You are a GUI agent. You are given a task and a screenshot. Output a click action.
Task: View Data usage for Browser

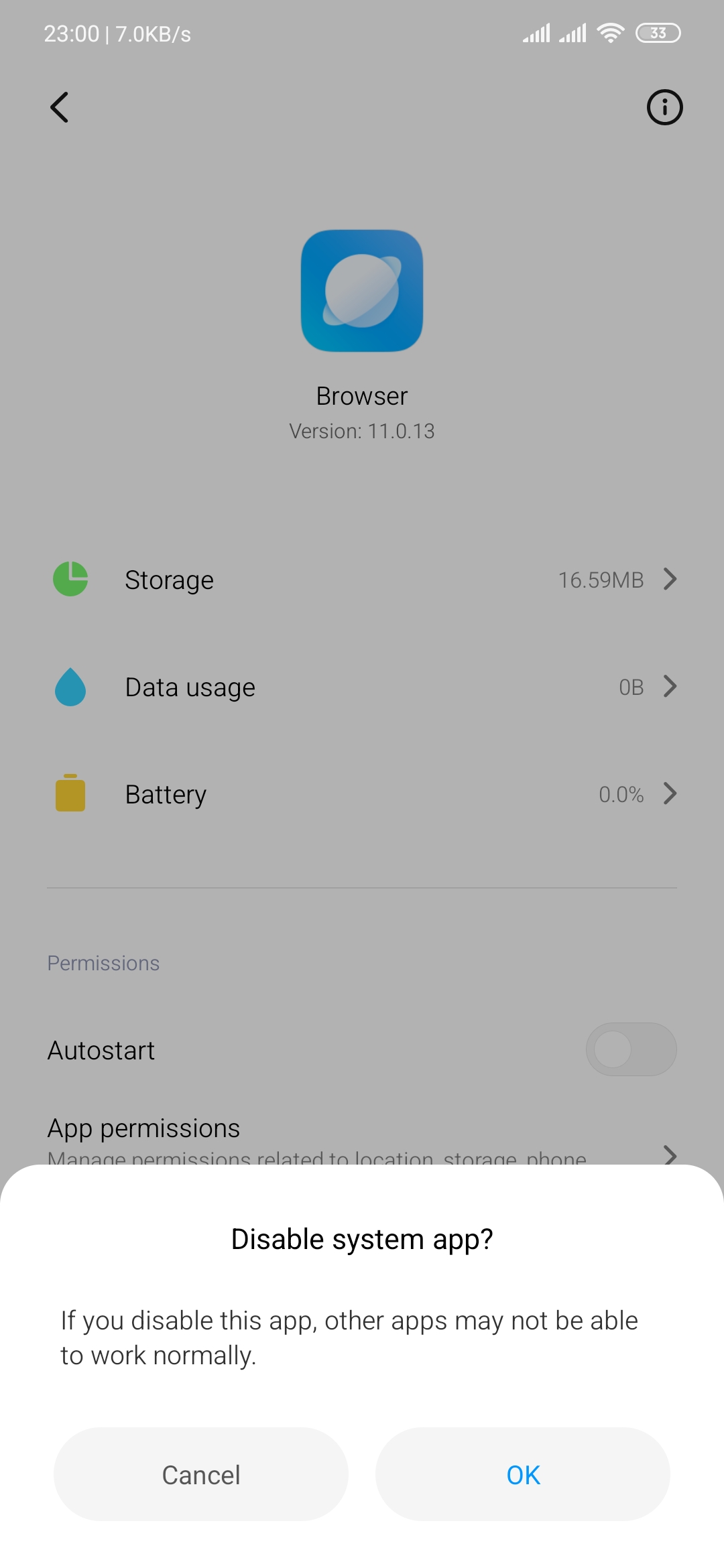coord(362,687)
